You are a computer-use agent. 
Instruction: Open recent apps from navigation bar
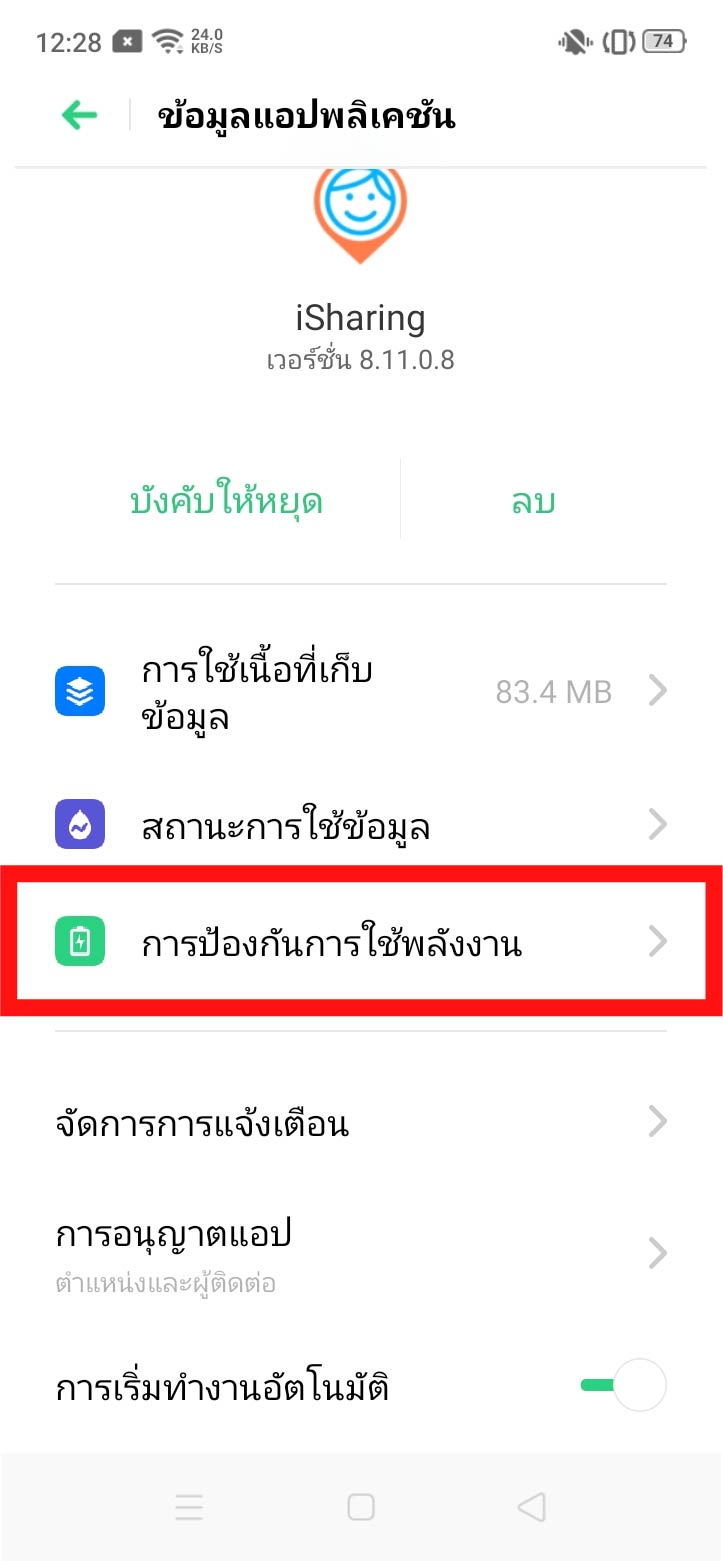point(189,1507)
